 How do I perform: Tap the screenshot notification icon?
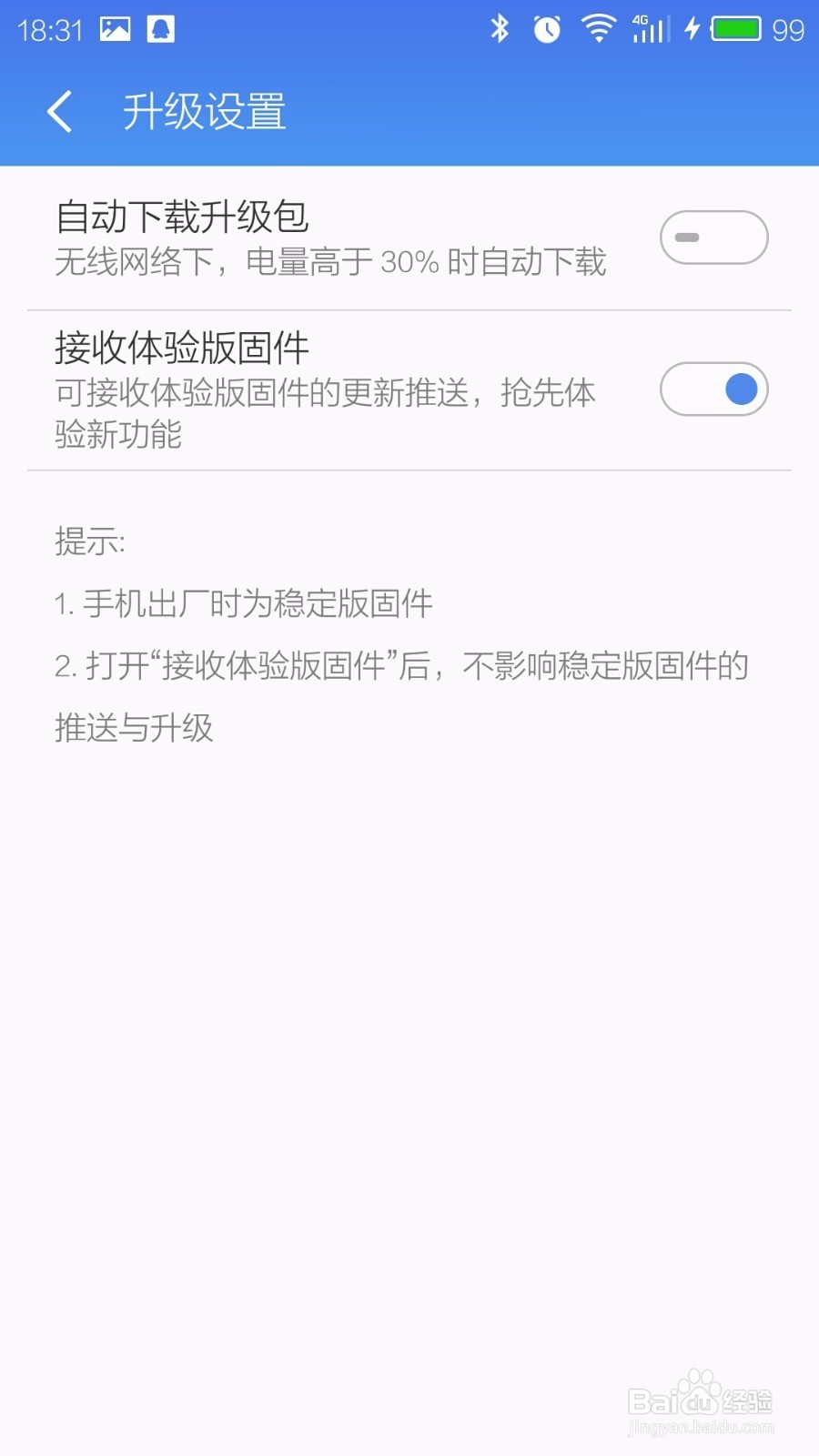tap(116, 28)
